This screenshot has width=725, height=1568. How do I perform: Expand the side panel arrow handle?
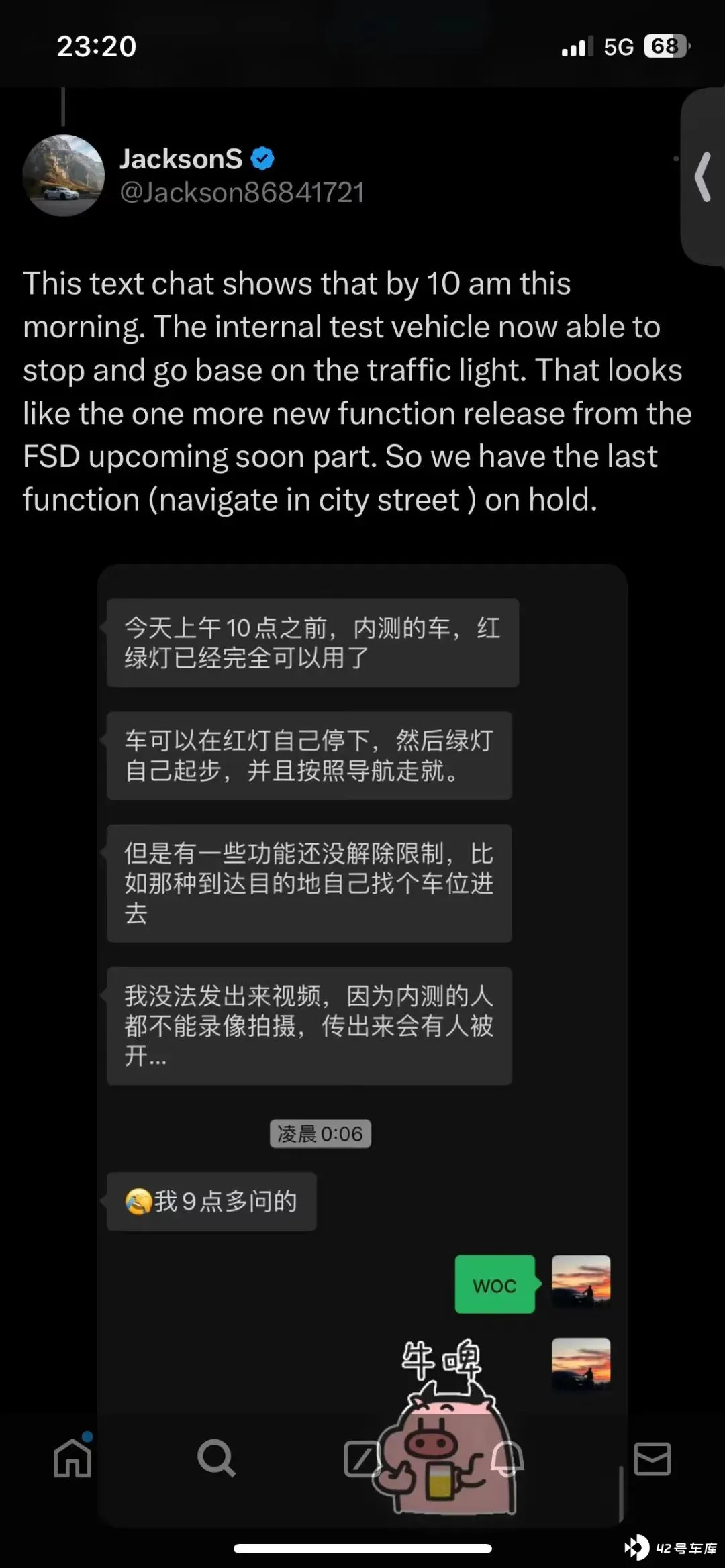click(704, 177)
